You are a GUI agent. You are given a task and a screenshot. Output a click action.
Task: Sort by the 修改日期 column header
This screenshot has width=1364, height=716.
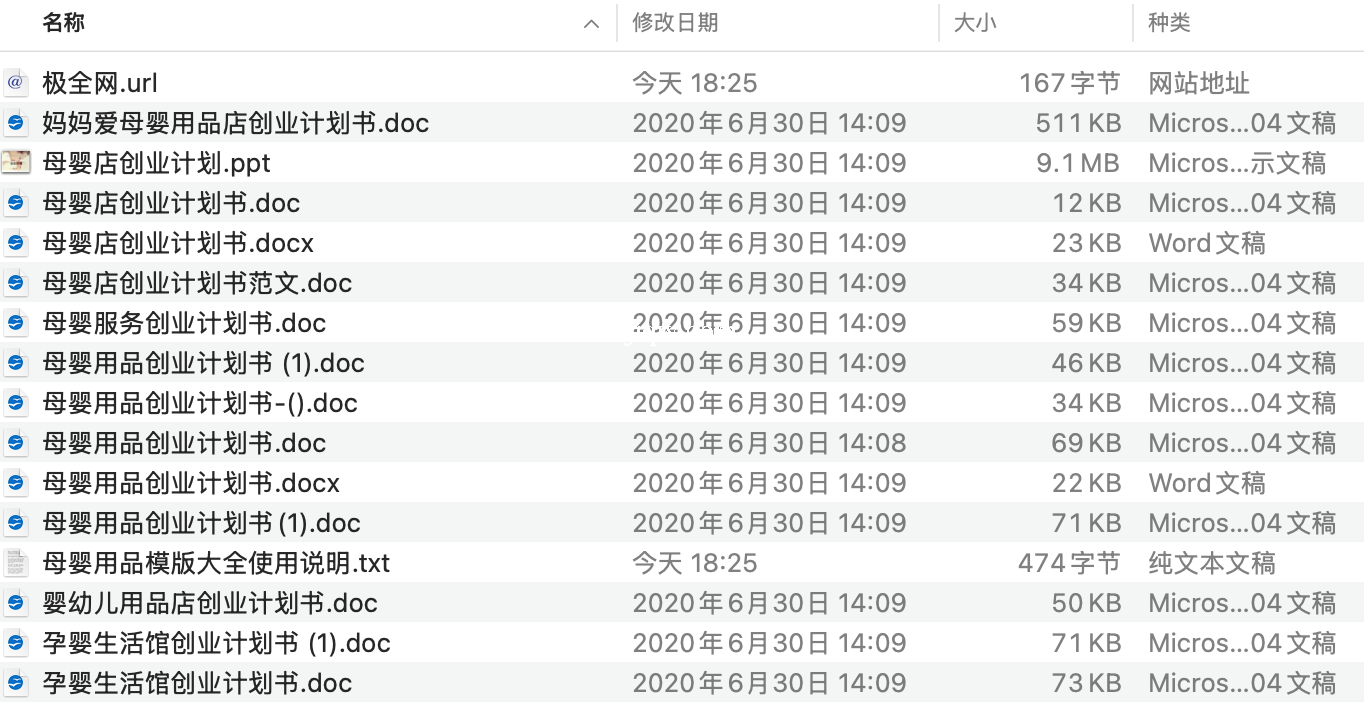click(675, 23)
